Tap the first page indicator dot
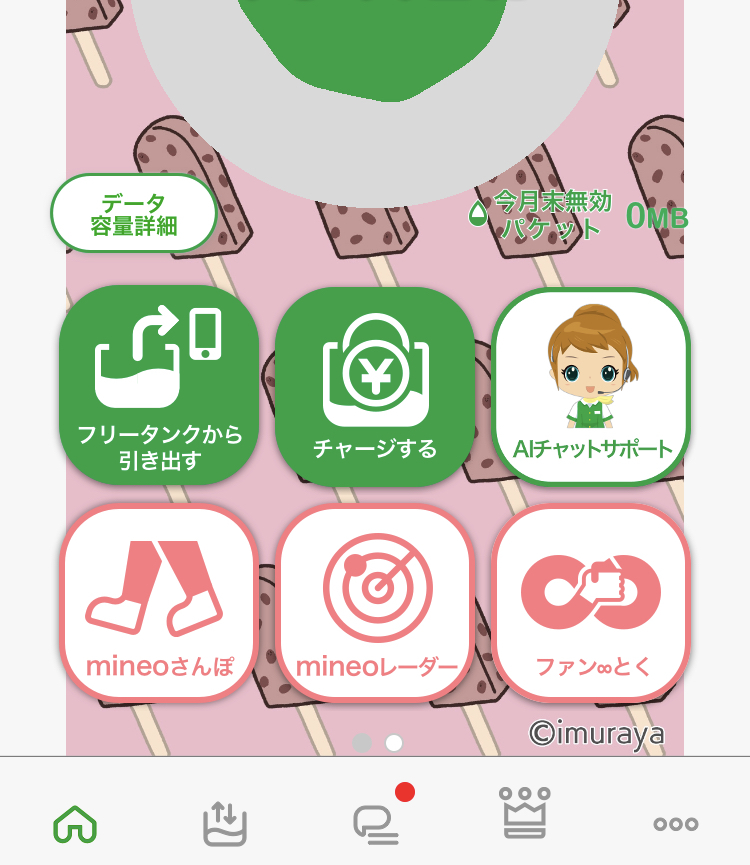This screenshot has width=750, height=865. click(x=362, y=743)
